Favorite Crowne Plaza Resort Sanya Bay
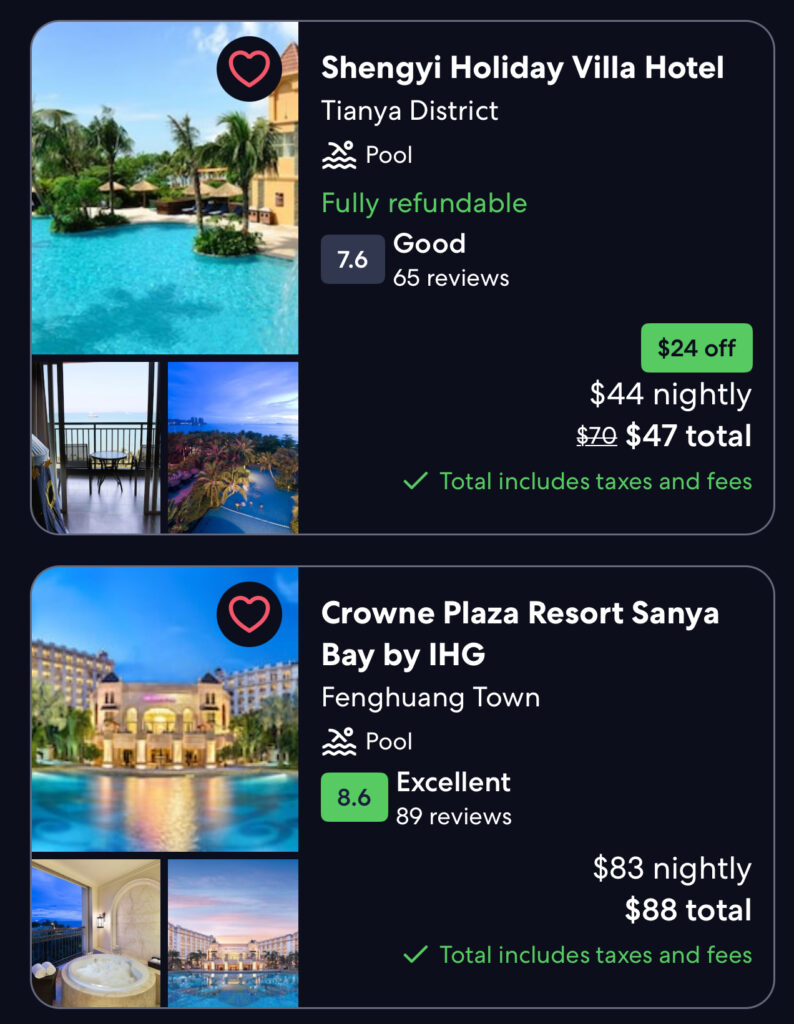This screenshot has height=1024, width=794. [x=249, y=613]
